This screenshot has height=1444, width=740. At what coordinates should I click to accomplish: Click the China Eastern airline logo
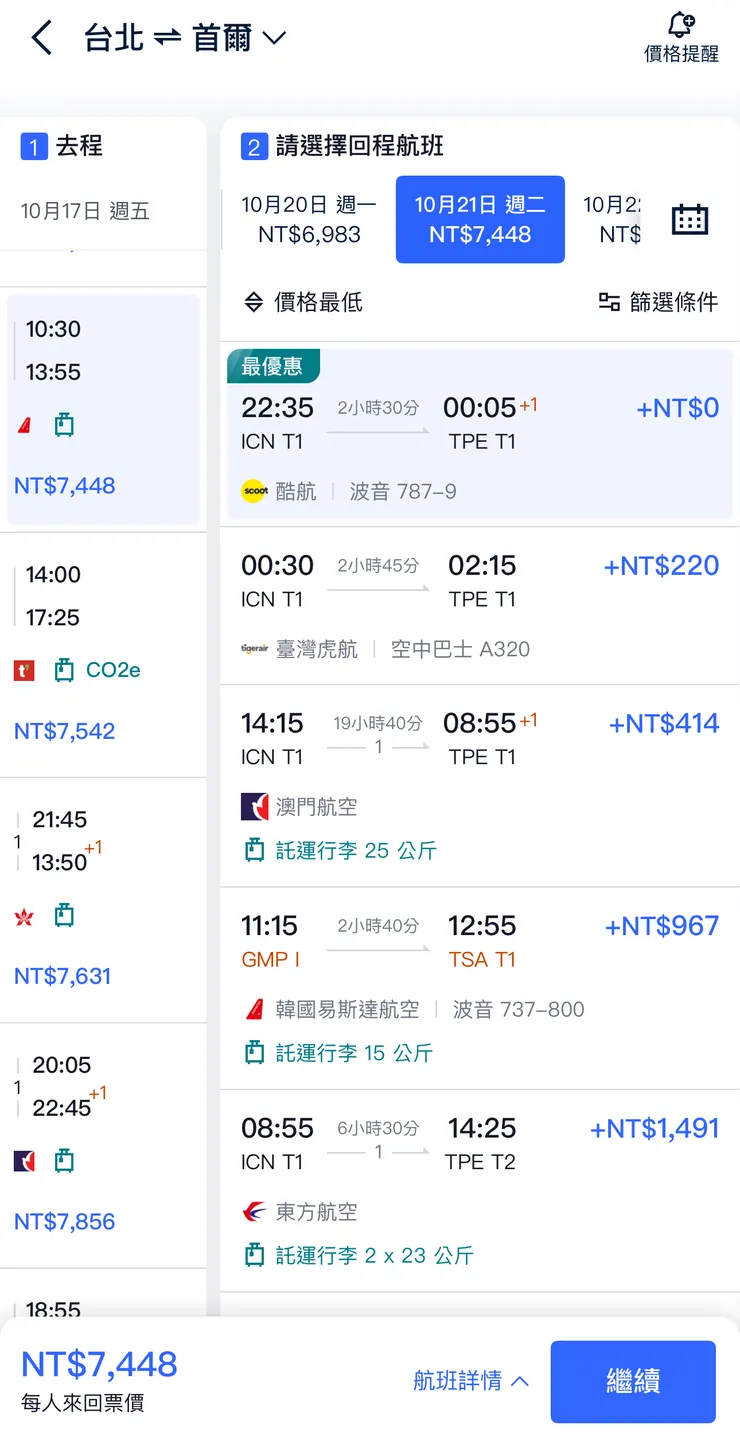253,1211
